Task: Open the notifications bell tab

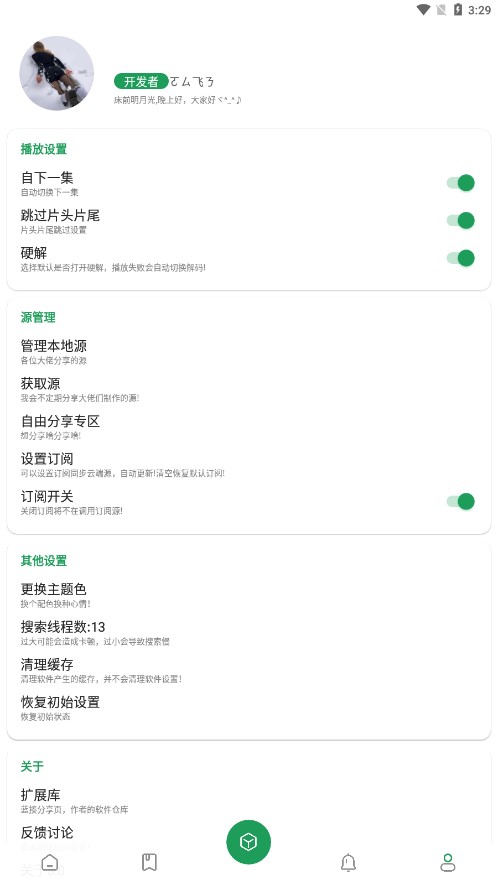Action: (348, 862)
